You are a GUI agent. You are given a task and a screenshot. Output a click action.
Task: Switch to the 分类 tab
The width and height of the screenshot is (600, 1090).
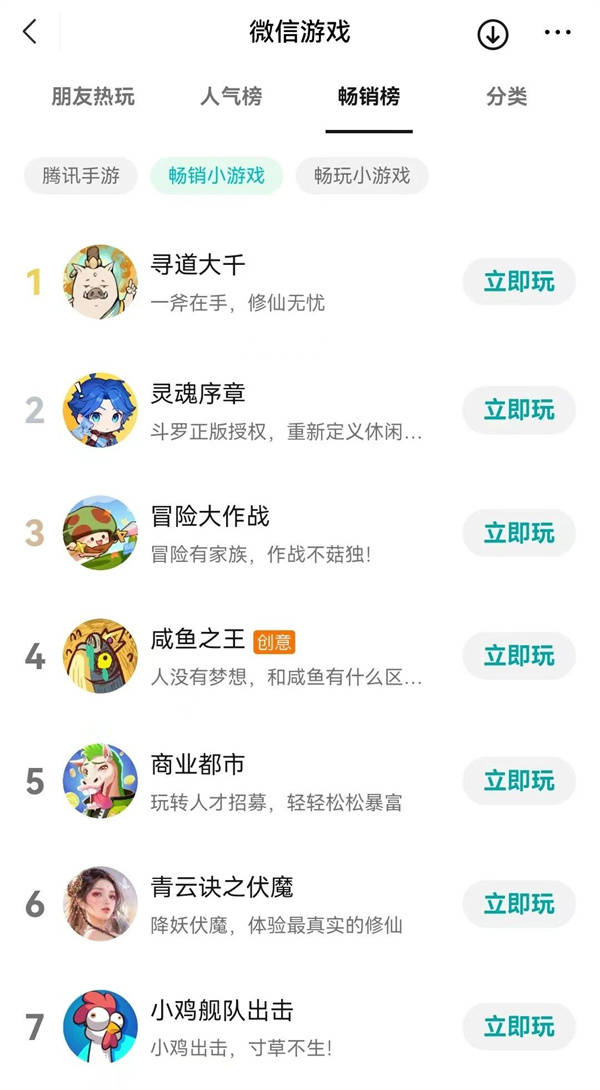pos(506,97)
